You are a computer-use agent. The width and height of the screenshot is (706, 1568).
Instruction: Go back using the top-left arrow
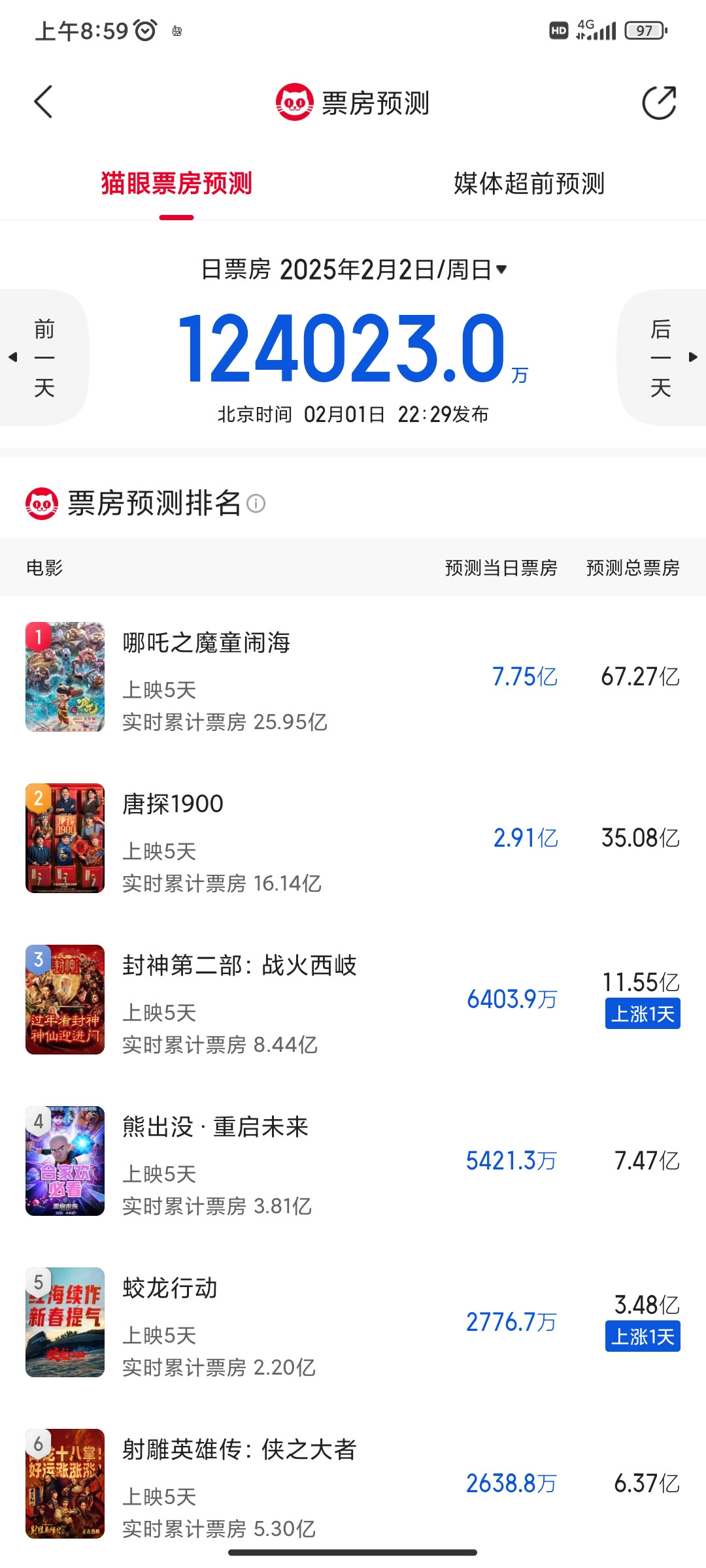coord(43,103)
